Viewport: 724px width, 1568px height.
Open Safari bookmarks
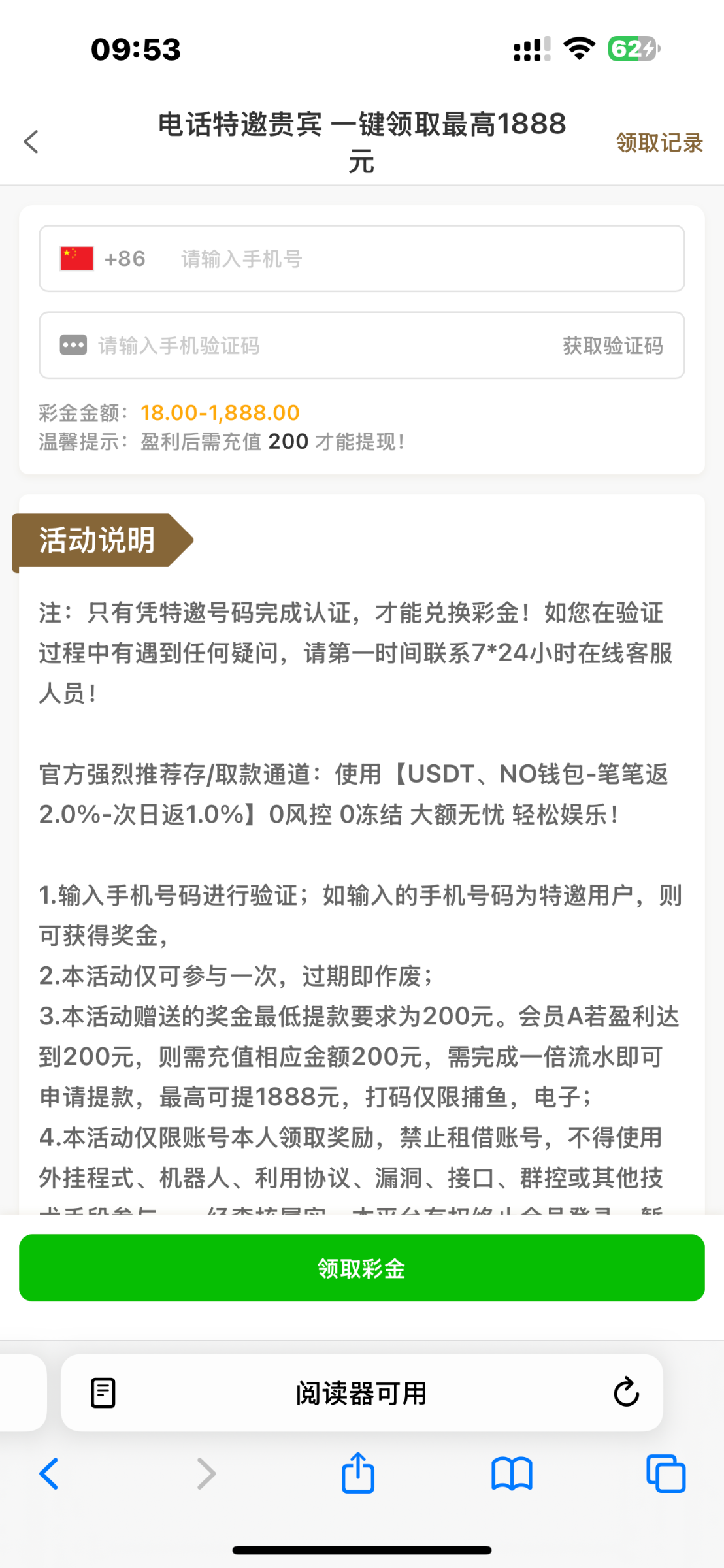click(x=512, y=1474)
